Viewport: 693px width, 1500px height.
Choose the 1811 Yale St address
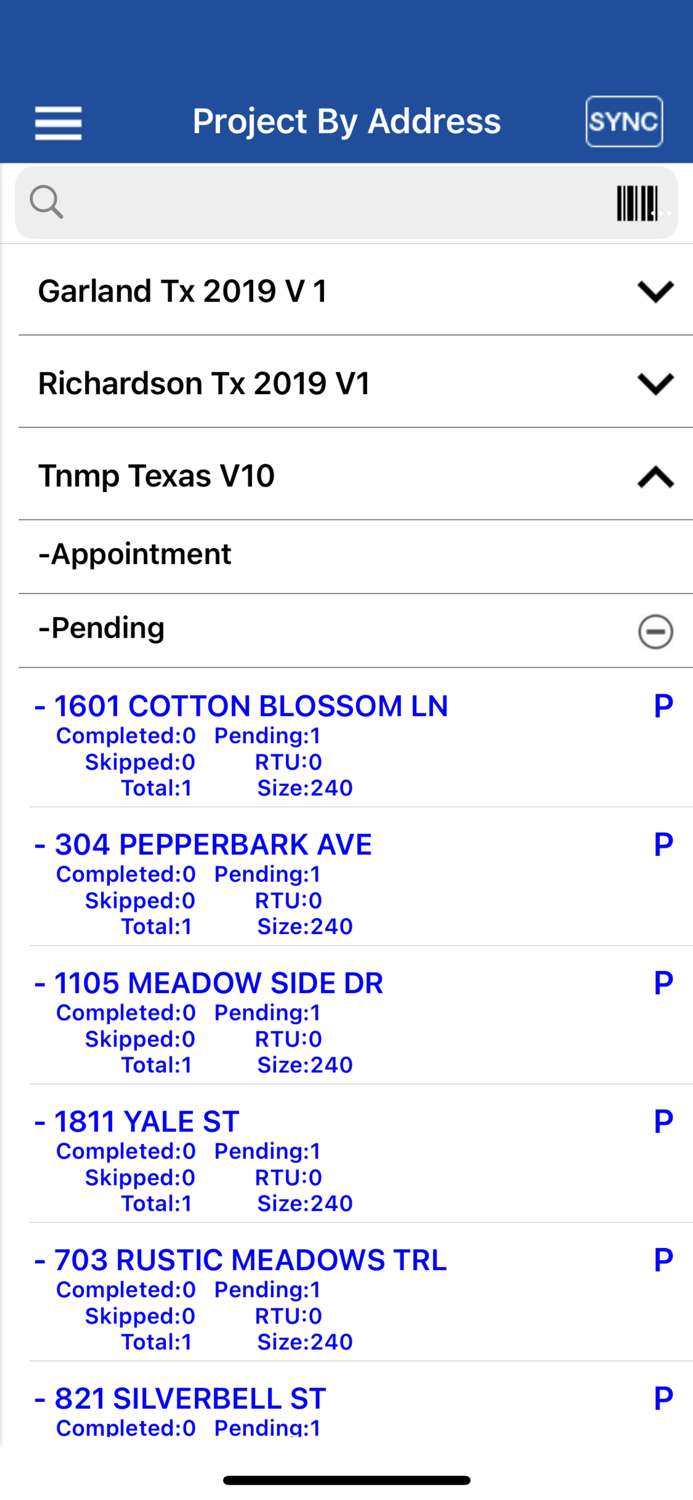click(x=147, y=1122)
